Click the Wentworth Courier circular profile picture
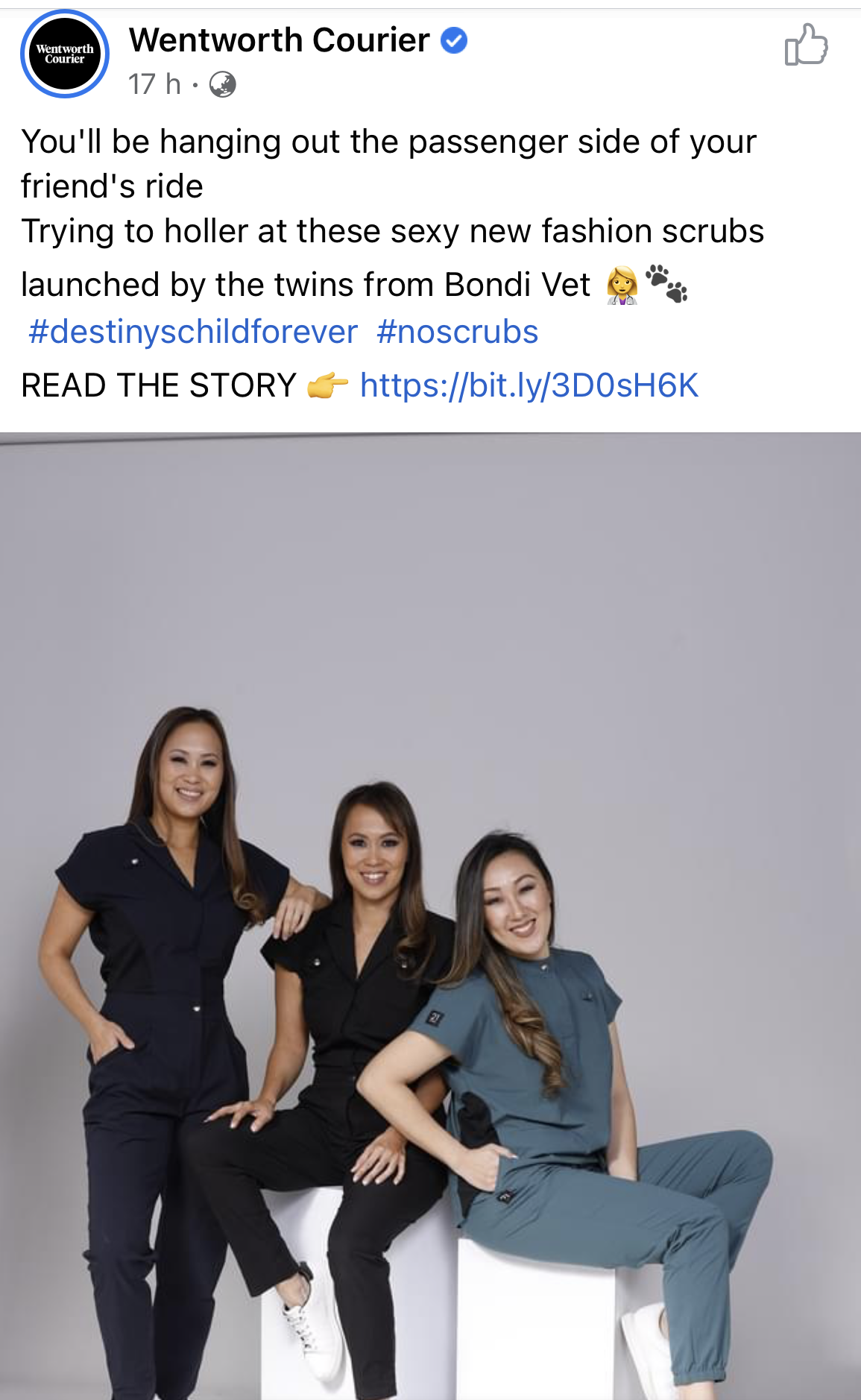 [x=66, y=55]
